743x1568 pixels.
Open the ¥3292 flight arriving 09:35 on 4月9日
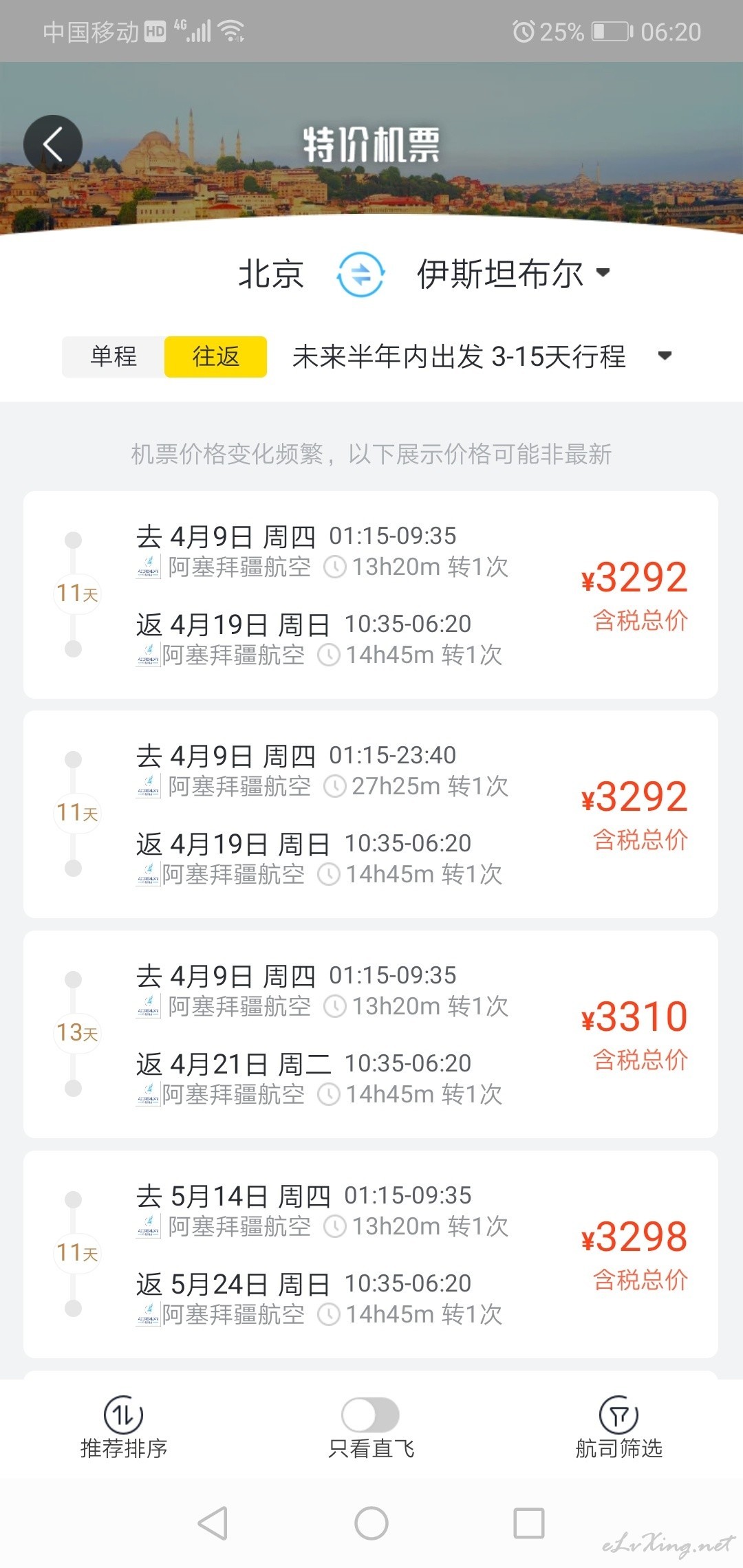pyautogui.click(x=371, y=595)
